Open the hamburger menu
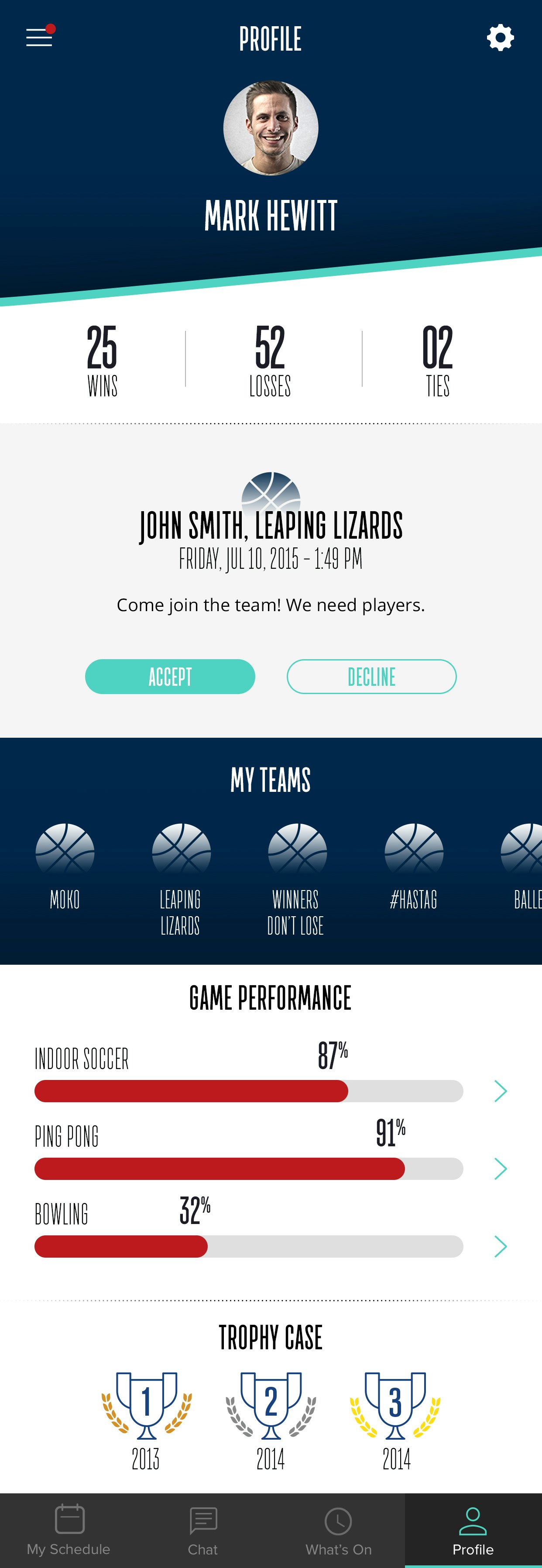This screenshot has width=542, height=1568. (x=39, y=38)
